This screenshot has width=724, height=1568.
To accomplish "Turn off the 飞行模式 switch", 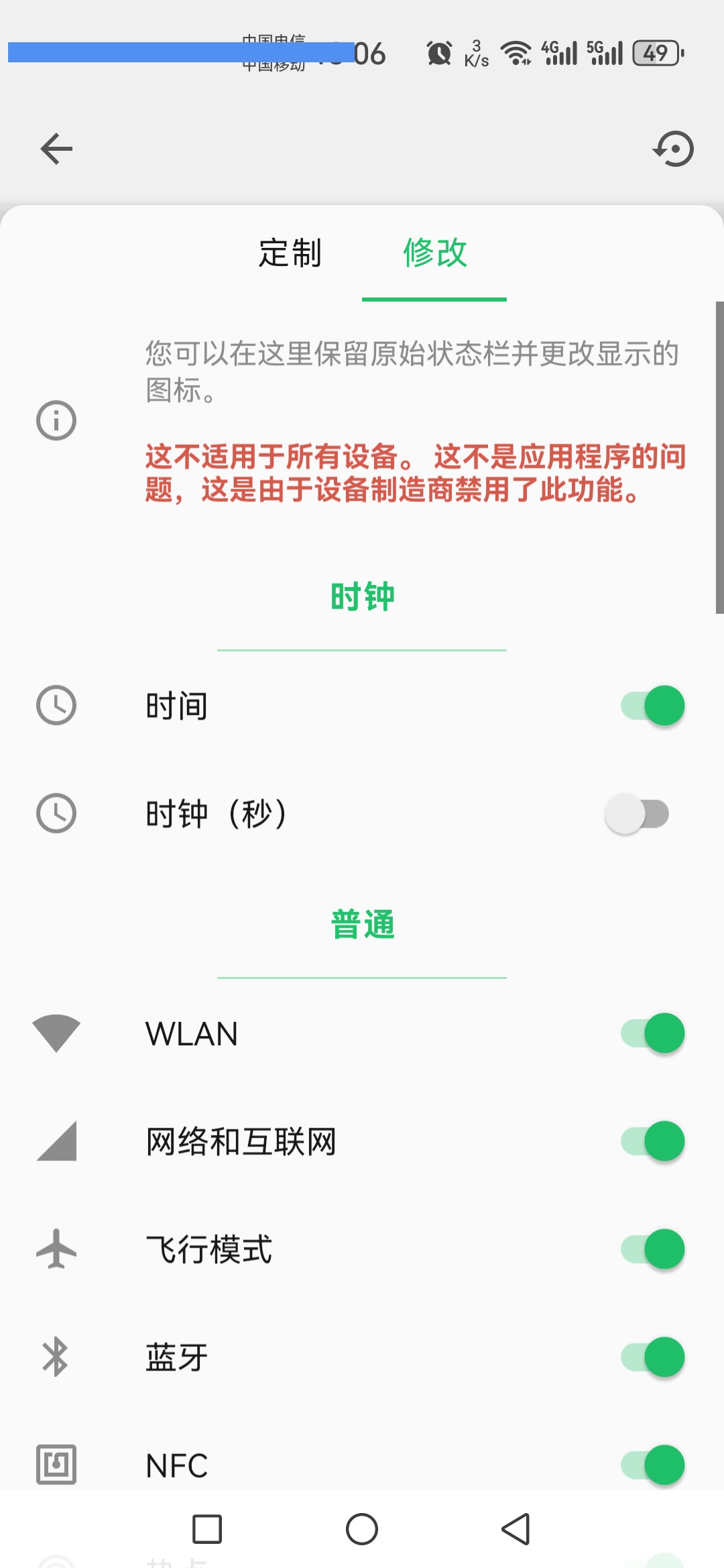I will (652, 1249).
